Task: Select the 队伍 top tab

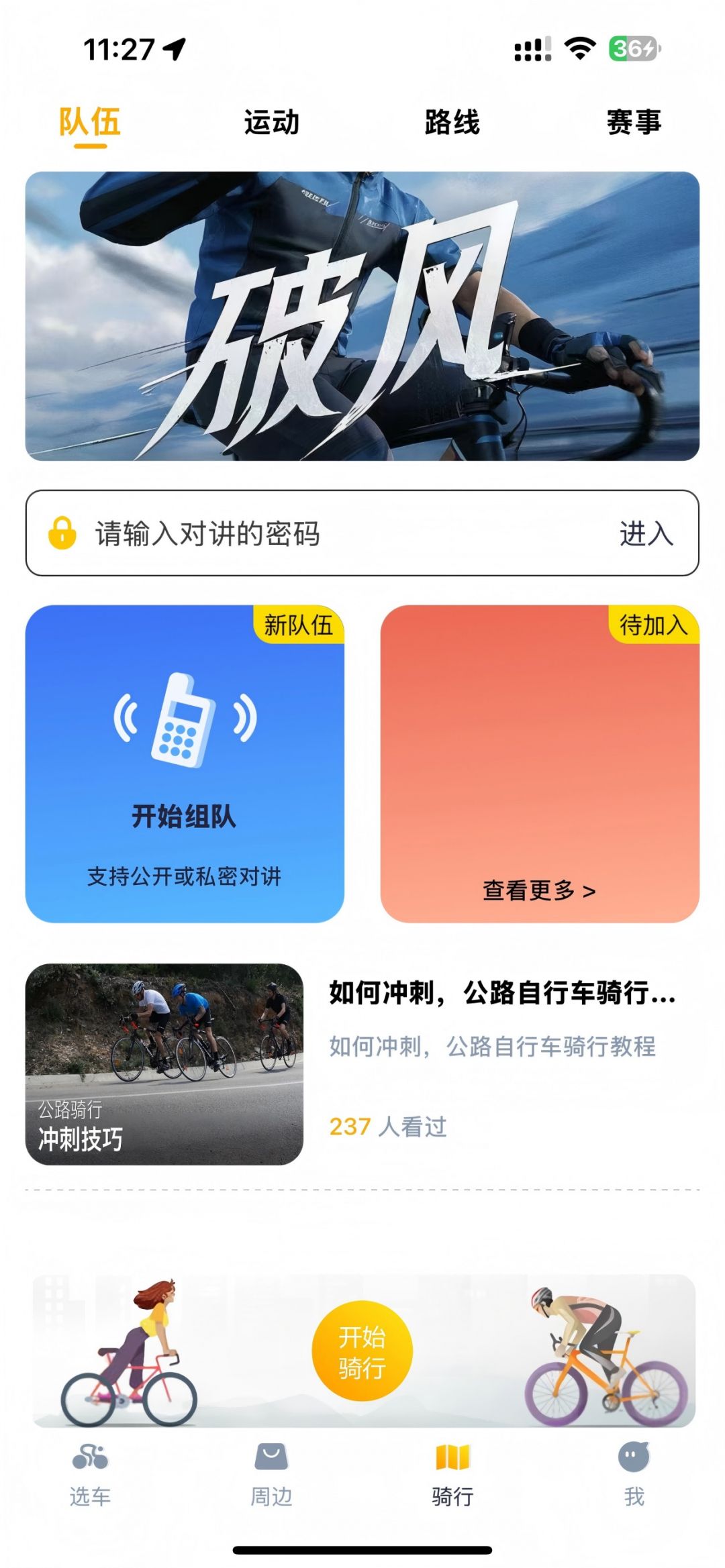Action: (90, 123)
